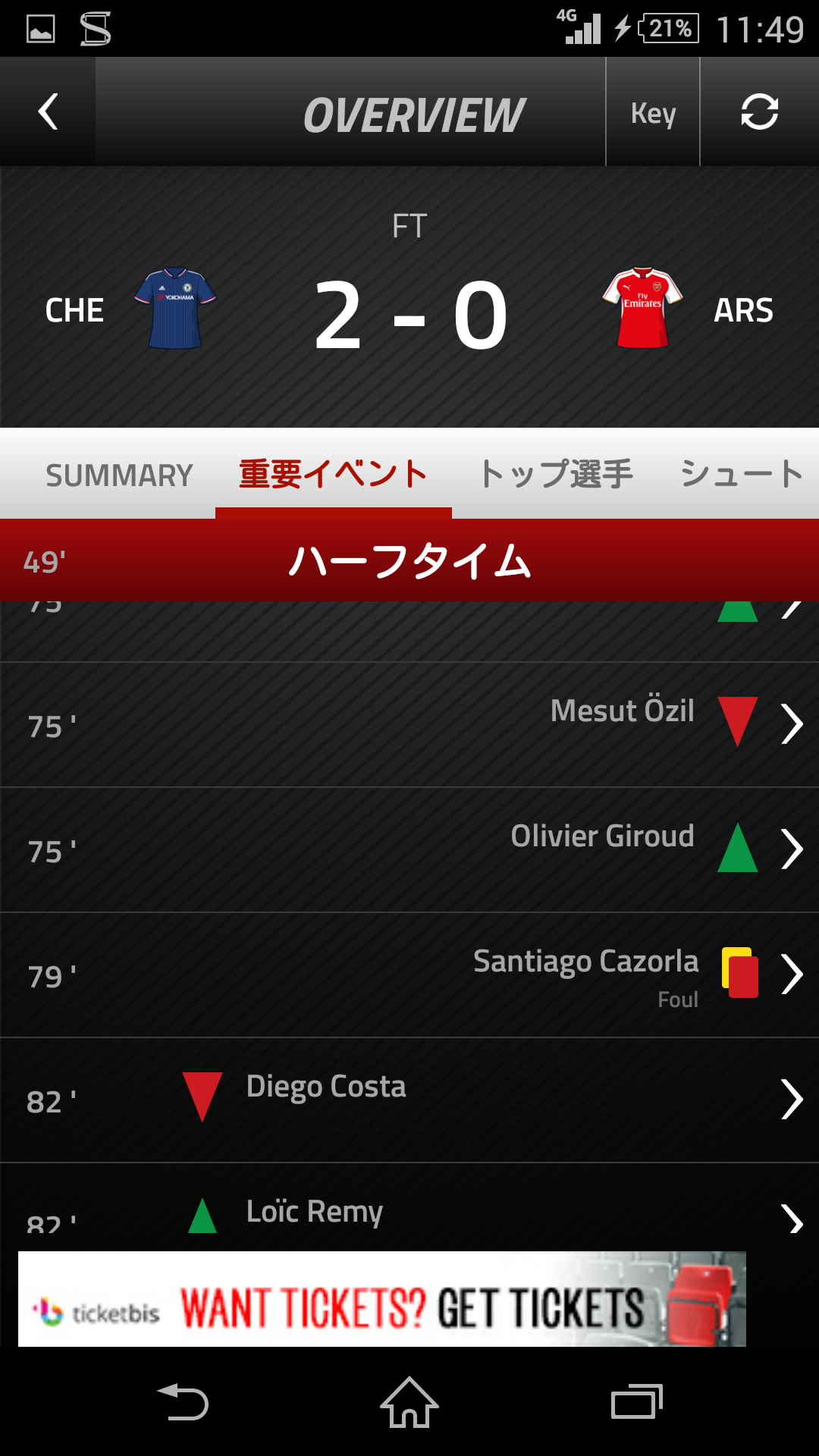This screenshot has height=1456, width=819.
Task: Refresh the match overview
Action: coord(759,112)
